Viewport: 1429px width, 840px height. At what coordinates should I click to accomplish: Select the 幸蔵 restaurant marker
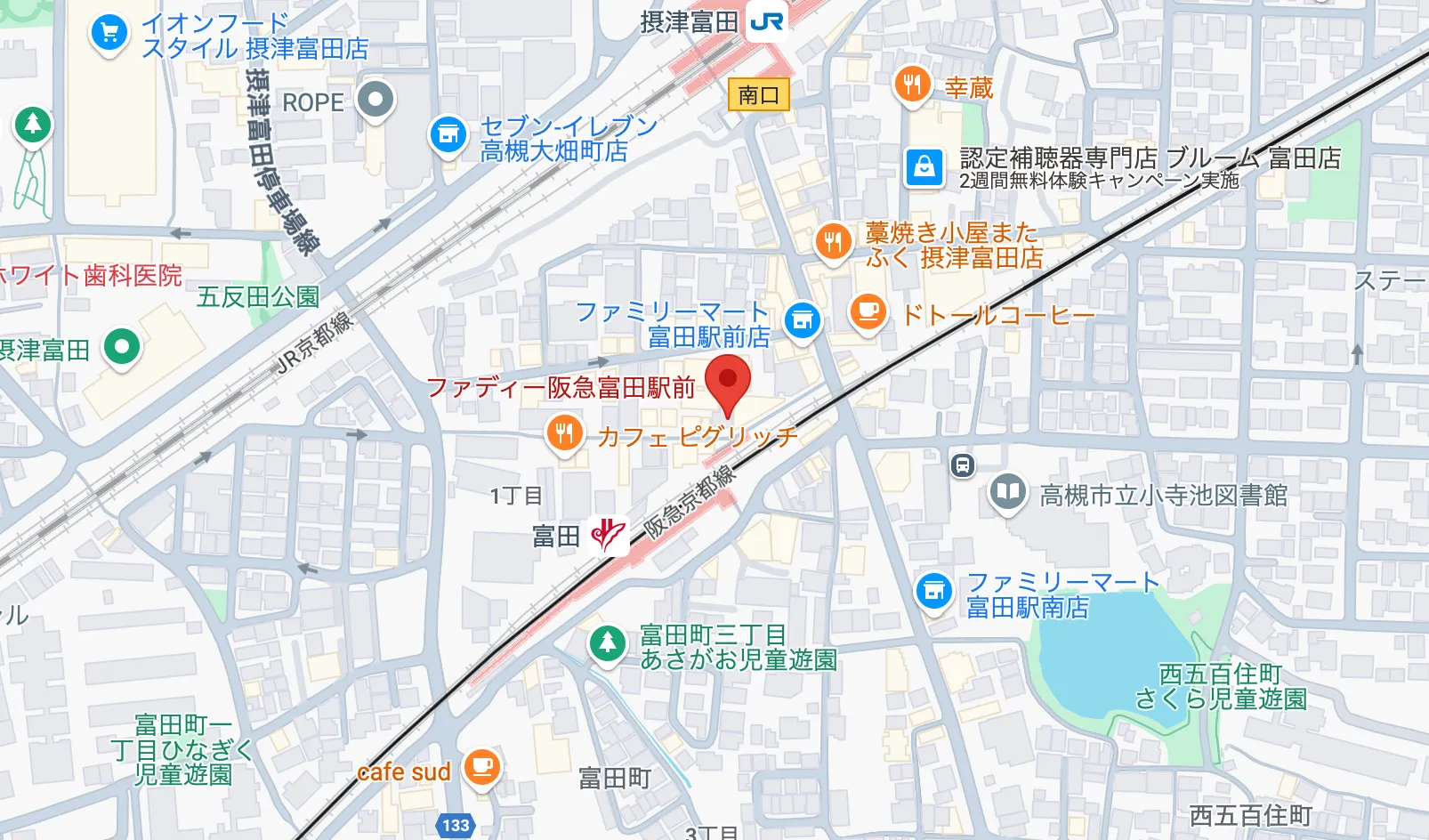coord(912,85)
